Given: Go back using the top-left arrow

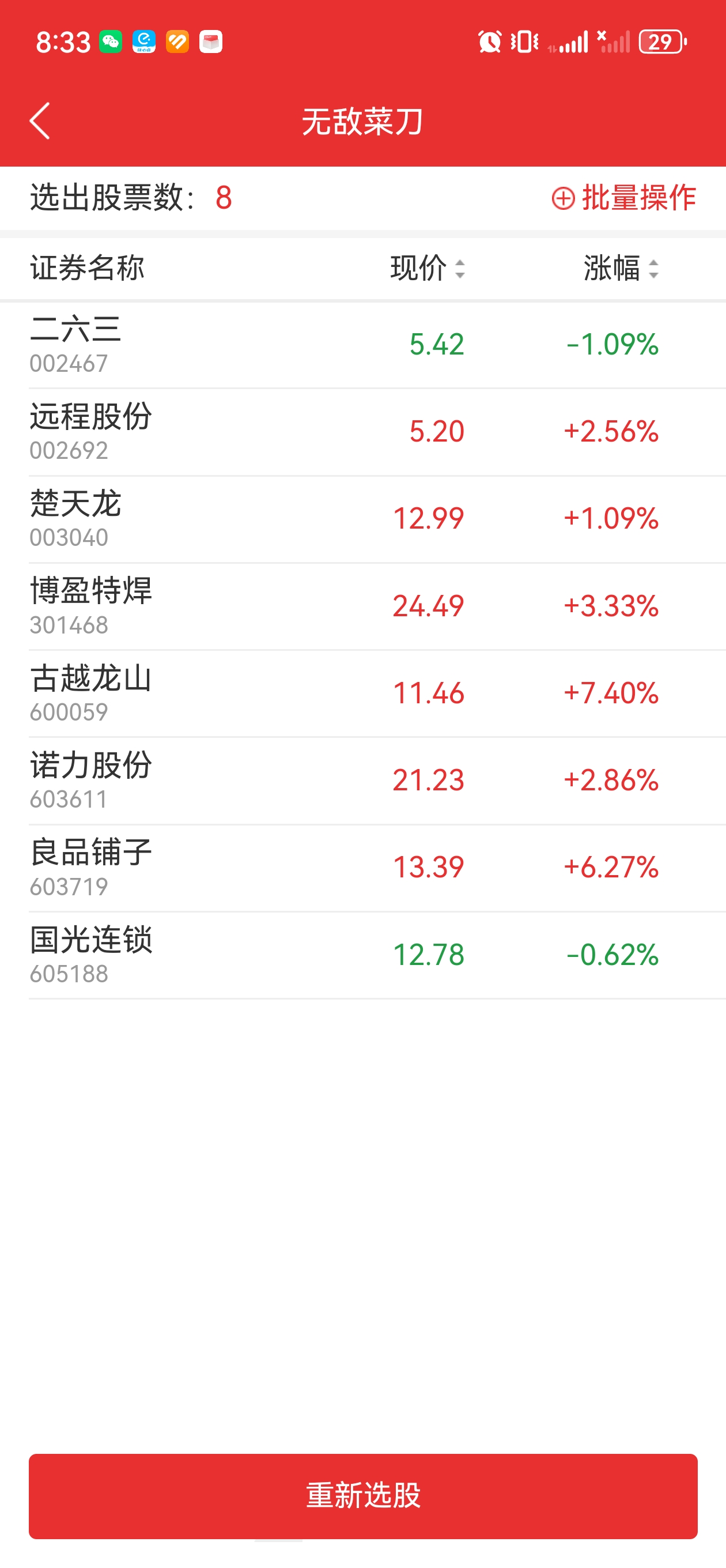Looking at the screenshot, I should click(40, 120).
